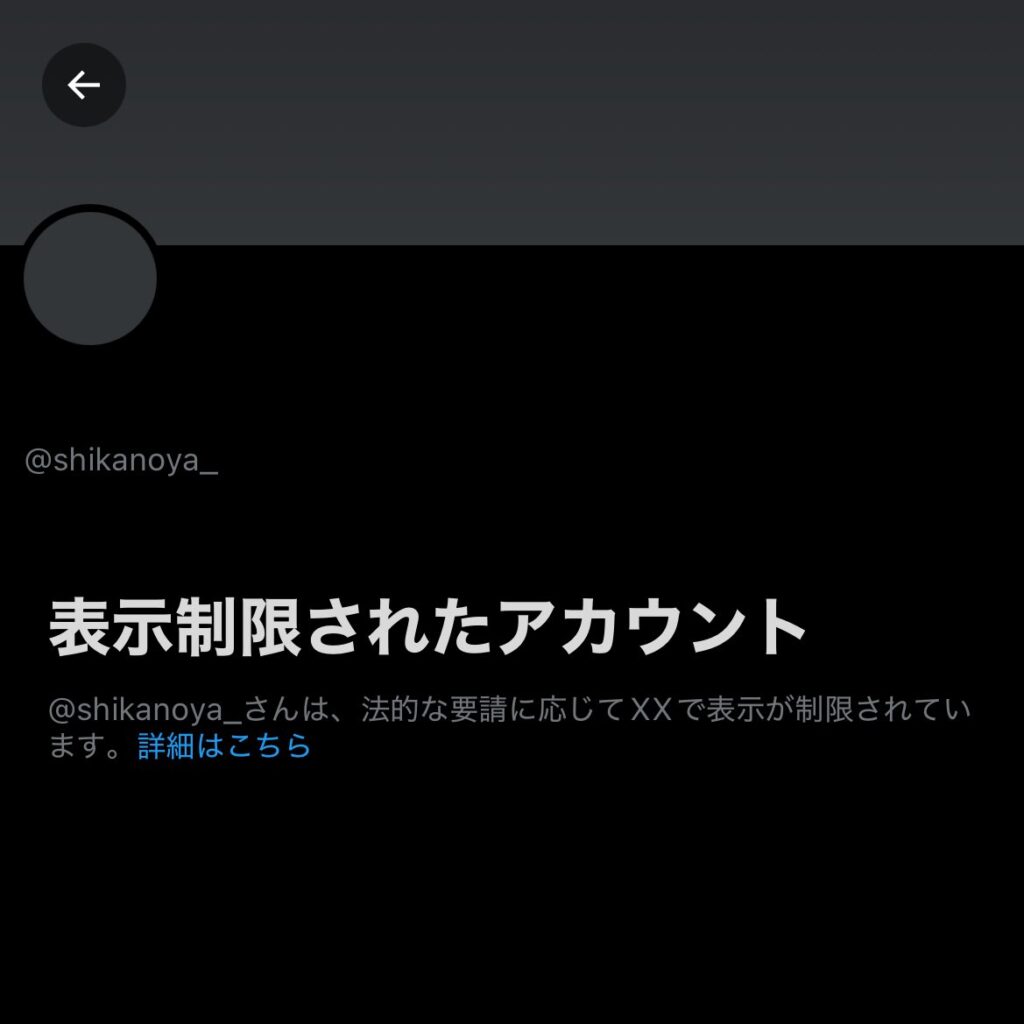This screenshot has width=1024, height=1024.
Task: Open the 詳細はこちら link
Action: (x=224, y=746)
